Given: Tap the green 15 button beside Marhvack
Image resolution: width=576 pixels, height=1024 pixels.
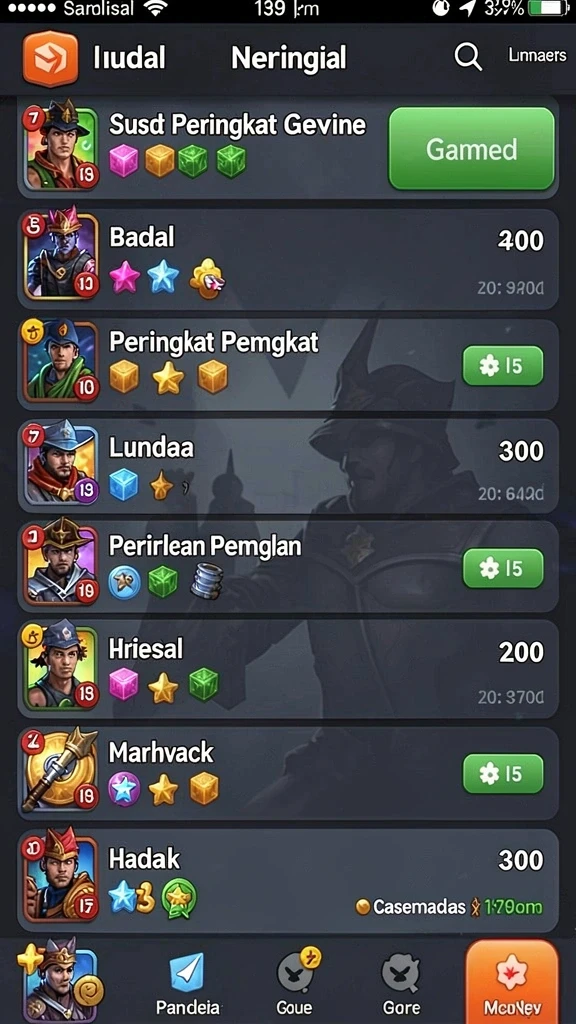Looking at the screenshot, I should pyautogui.click(x=502, y=774).
